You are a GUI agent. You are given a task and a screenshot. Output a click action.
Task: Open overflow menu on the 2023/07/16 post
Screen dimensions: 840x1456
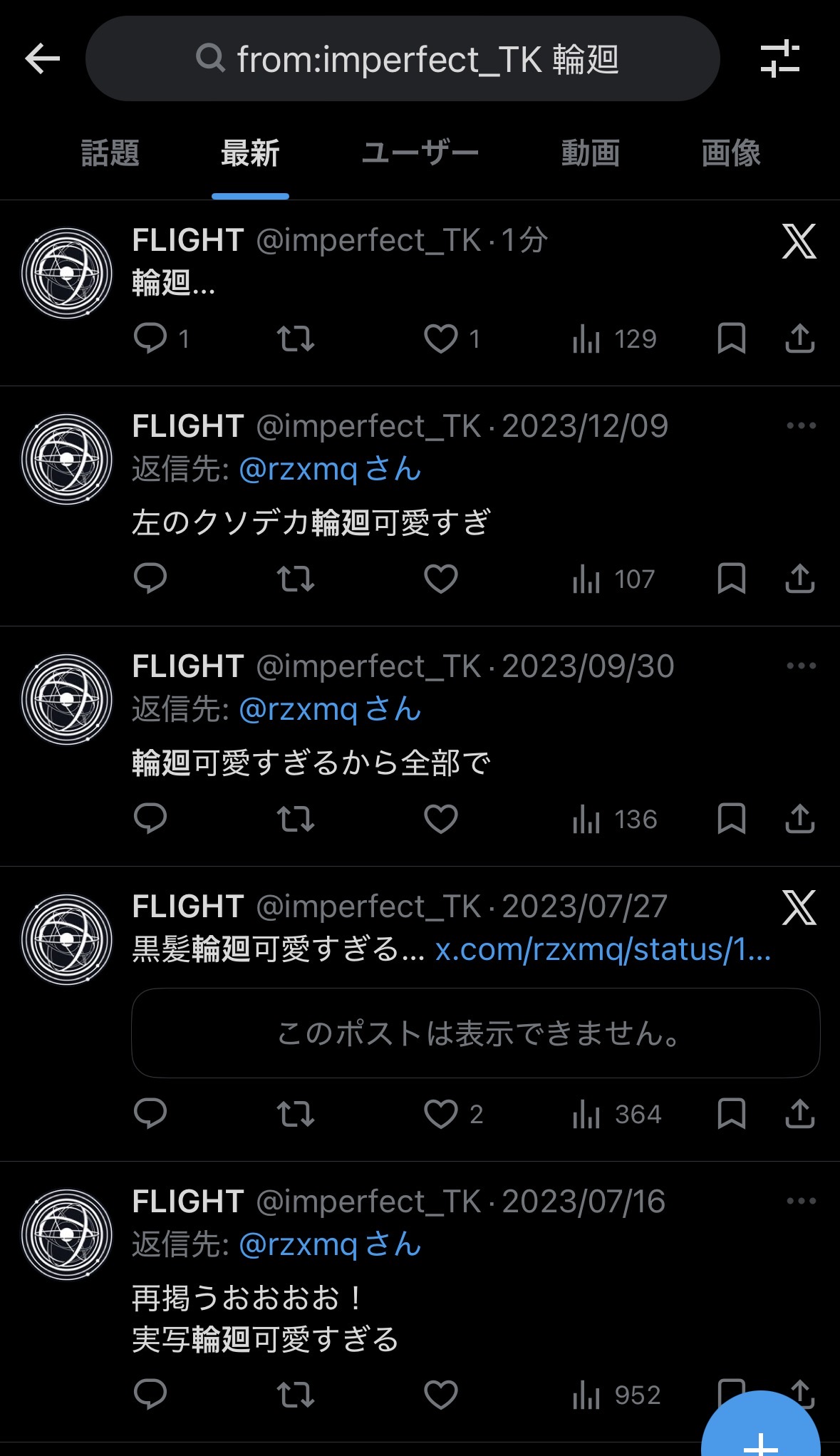point(801,1201)
